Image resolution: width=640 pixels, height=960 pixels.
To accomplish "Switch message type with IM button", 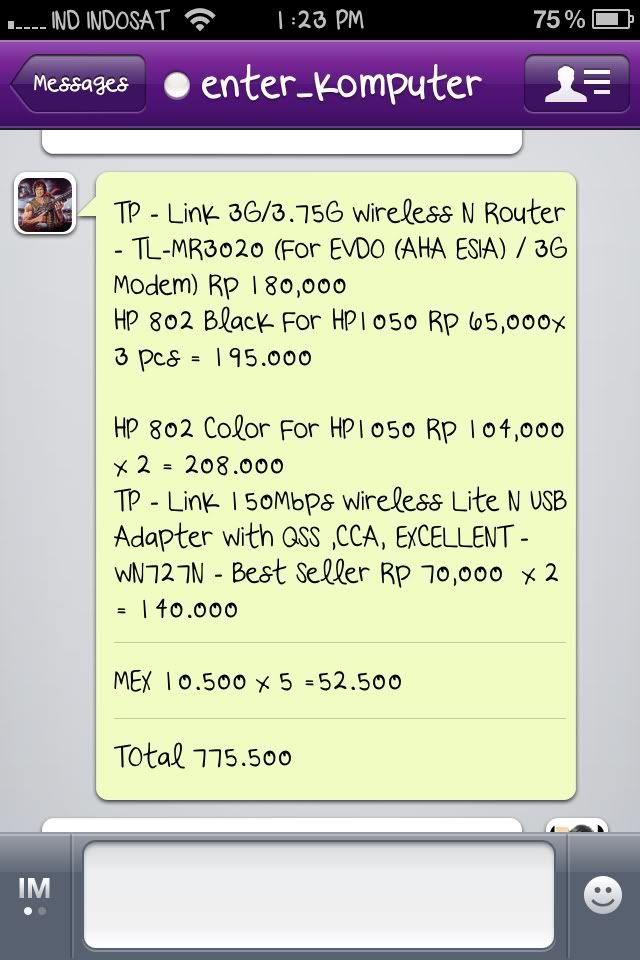I will click(34, 894).
